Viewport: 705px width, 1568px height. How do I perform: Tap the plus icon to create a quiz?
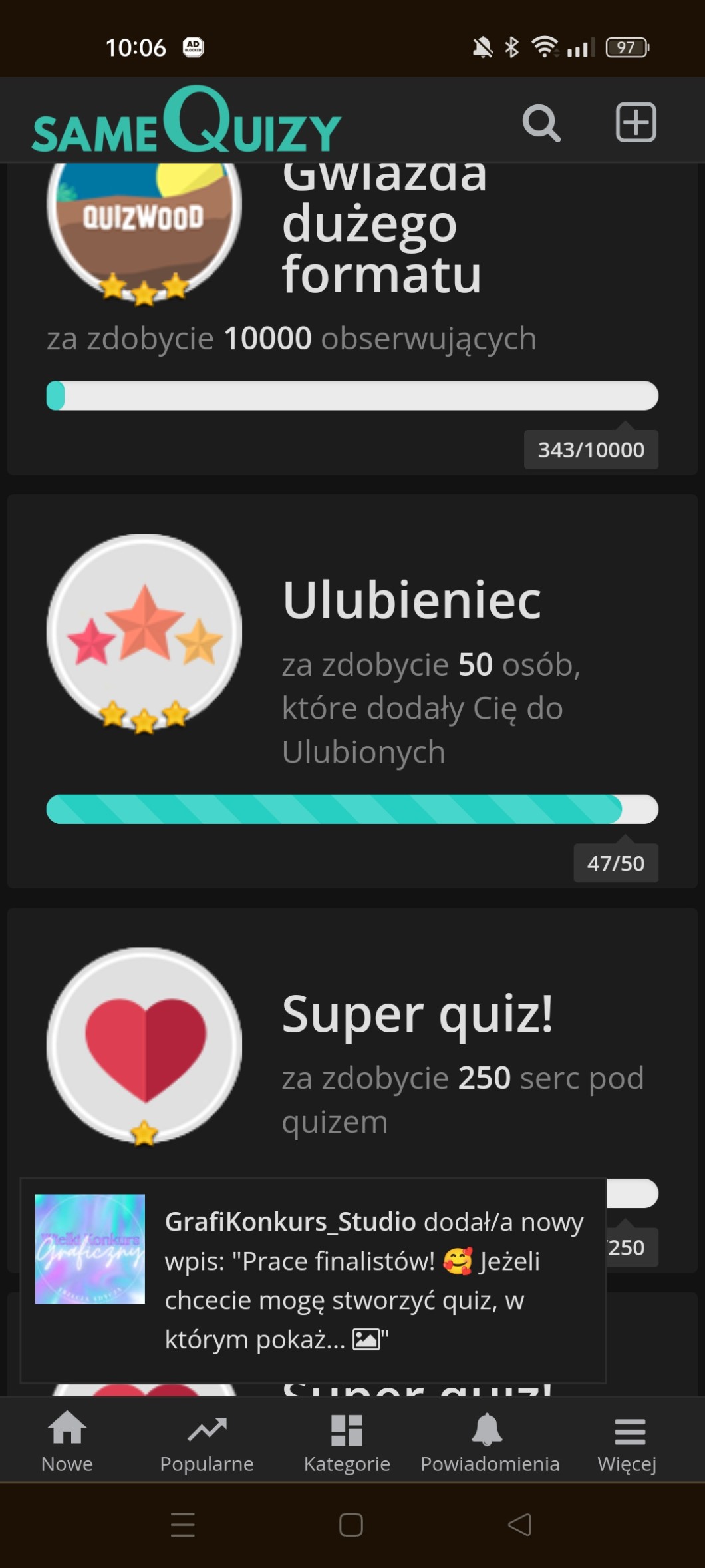coord(636,122)
